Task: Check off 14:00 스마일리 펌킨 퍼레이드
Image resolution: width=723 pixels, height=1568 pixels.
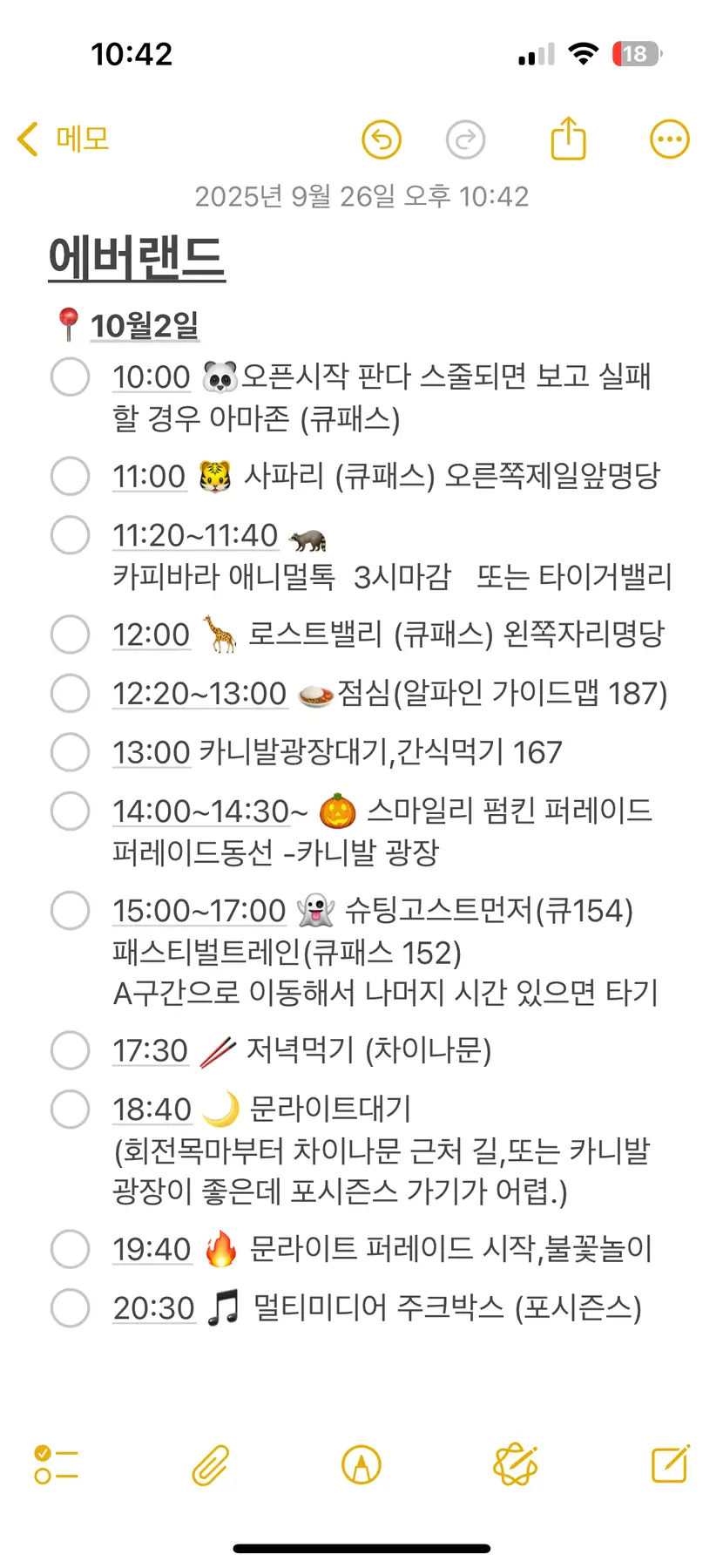Action: tap(70, 811)
